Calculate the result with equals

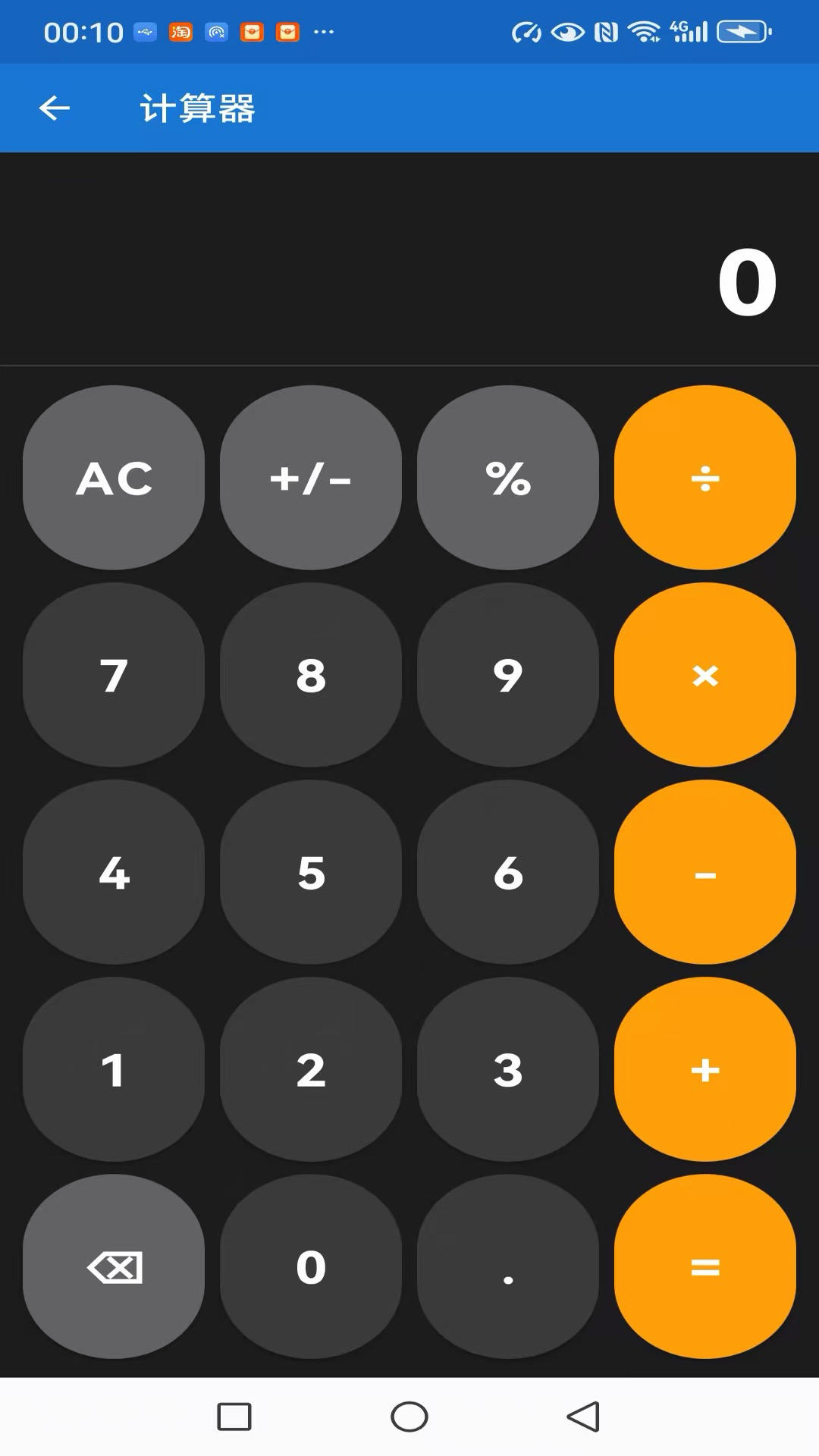pos(705,1266)
